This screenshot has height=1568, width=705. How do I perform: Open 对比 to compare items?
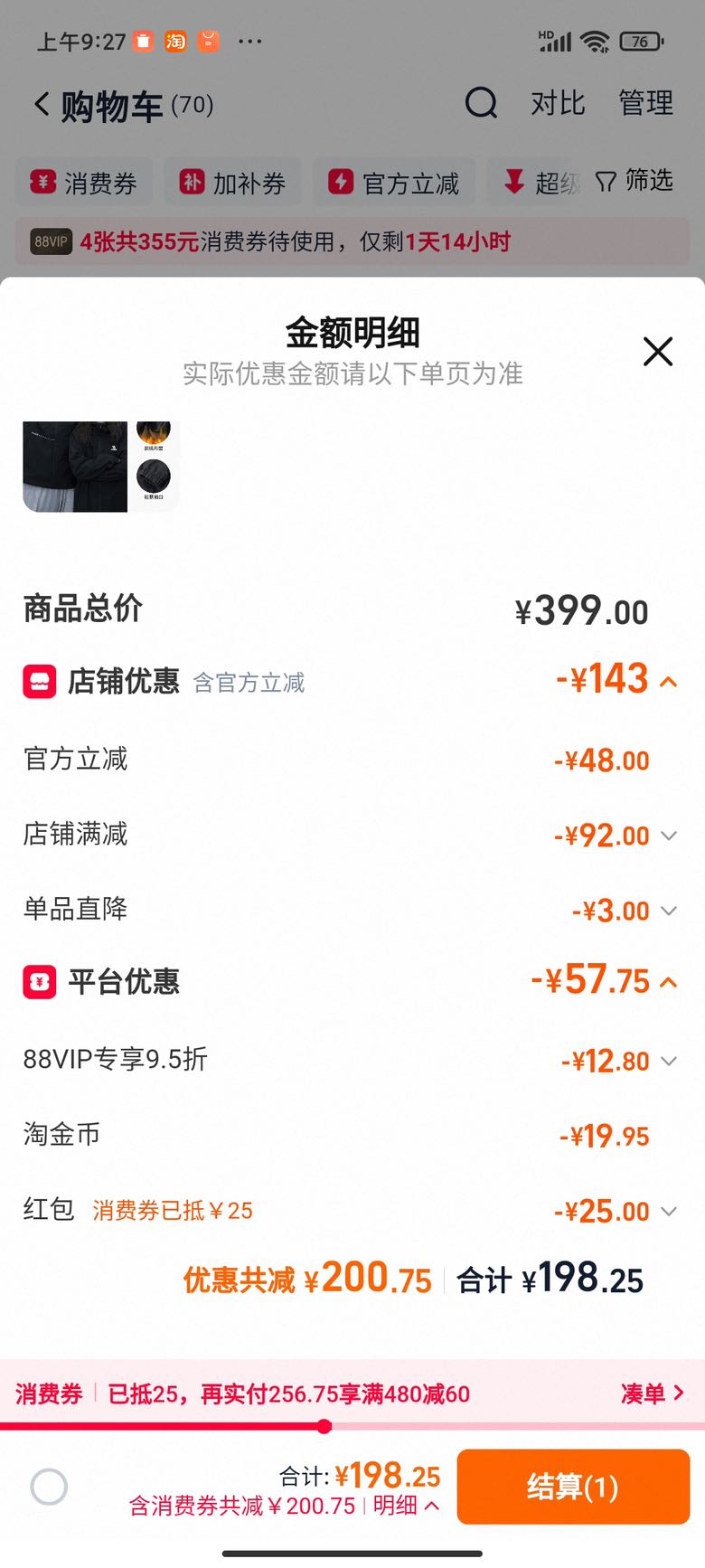558,103
